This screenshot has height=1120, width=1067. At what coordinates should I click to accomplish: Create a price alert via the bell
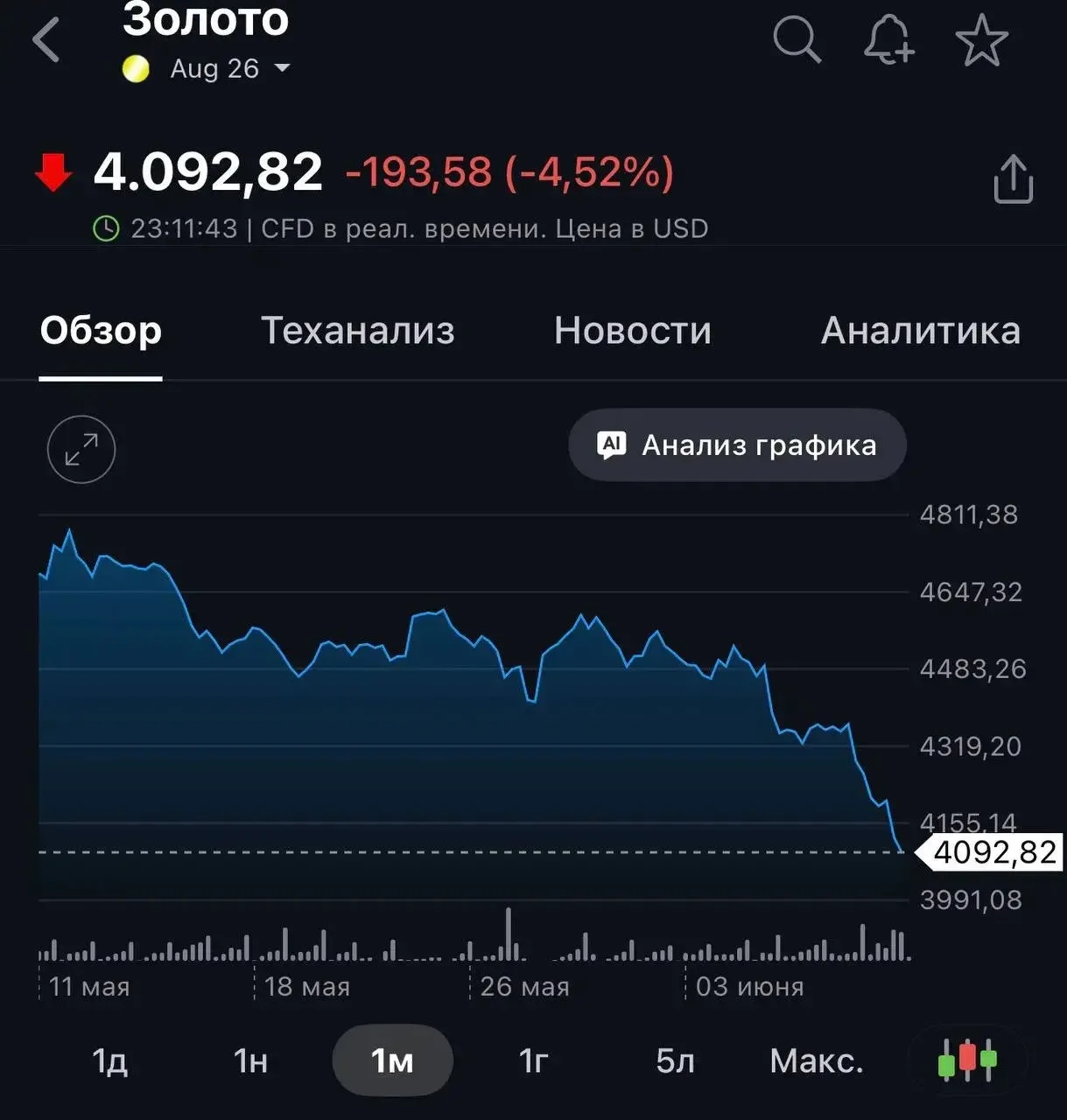coord(889,40)
